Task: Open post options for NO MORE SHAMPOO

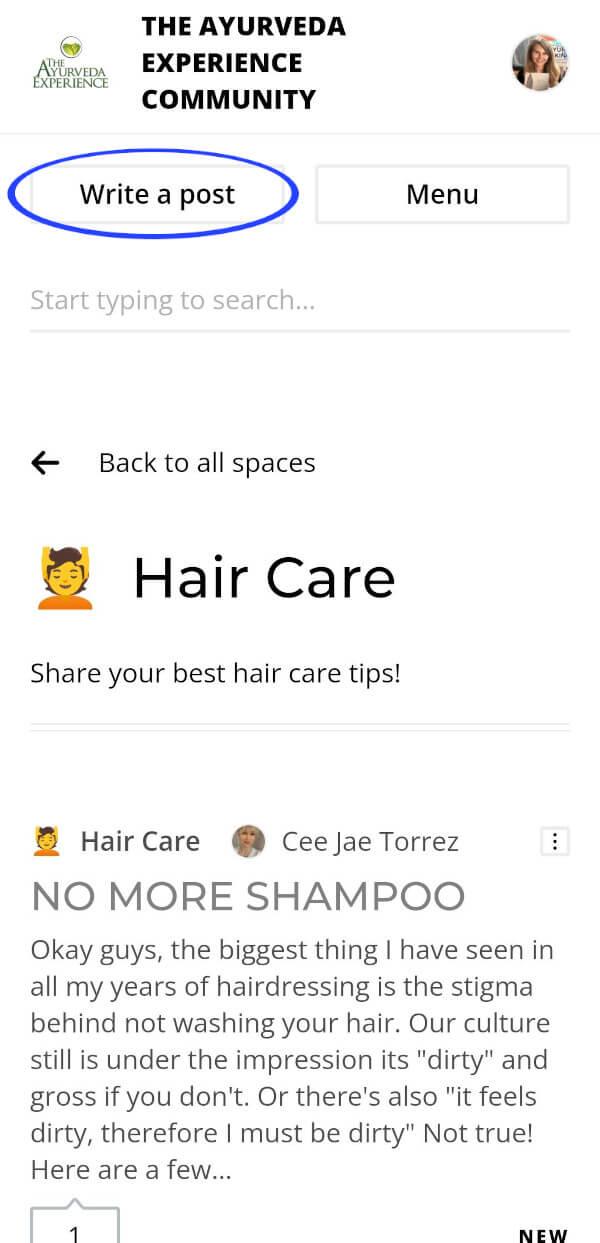Action: (554, 841)
